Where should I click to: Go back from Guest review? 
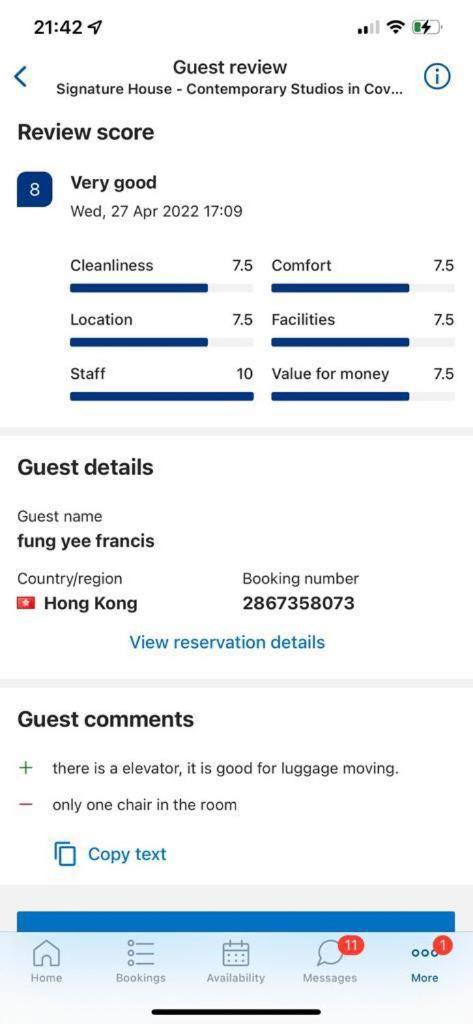coord(21,76)
